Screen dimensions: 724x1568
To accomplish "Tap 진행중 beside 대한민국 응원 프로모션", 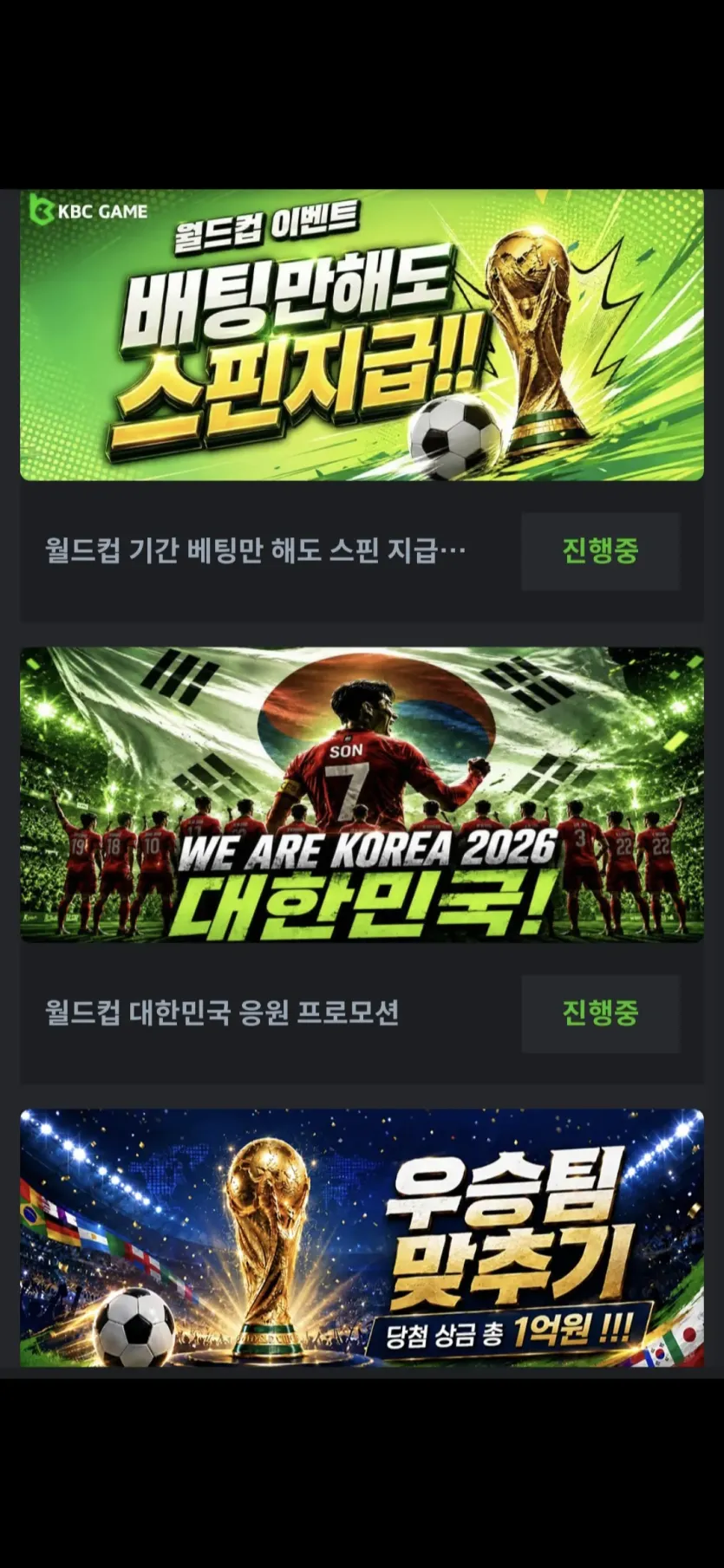I will (600, 1013).
